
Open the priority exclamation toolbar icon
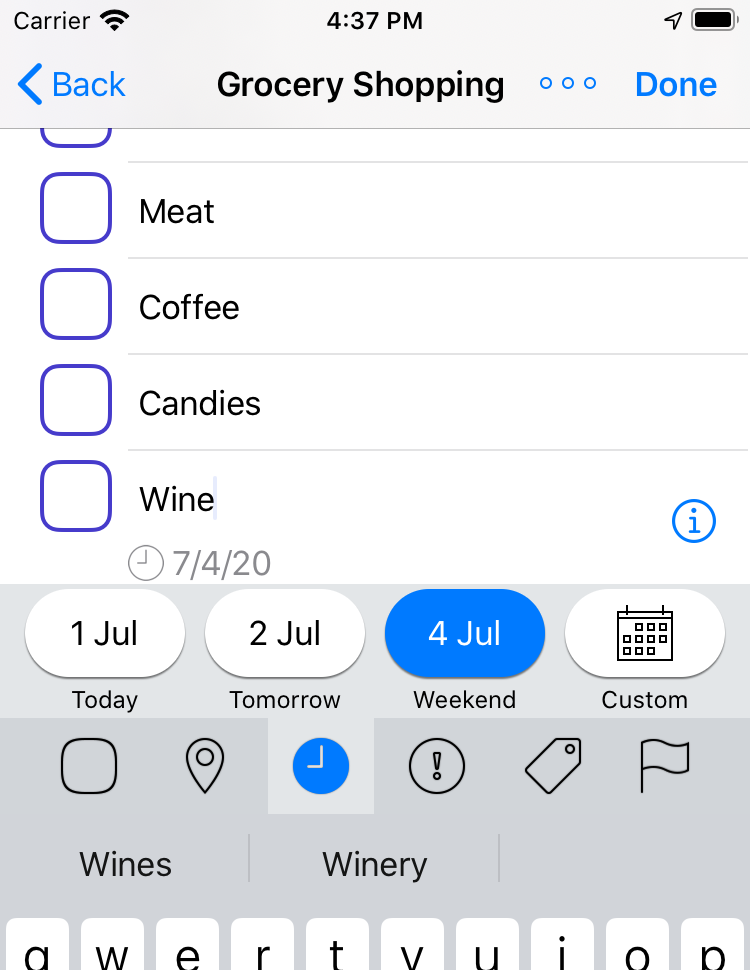pyautogui.click(x=437, y=767)
